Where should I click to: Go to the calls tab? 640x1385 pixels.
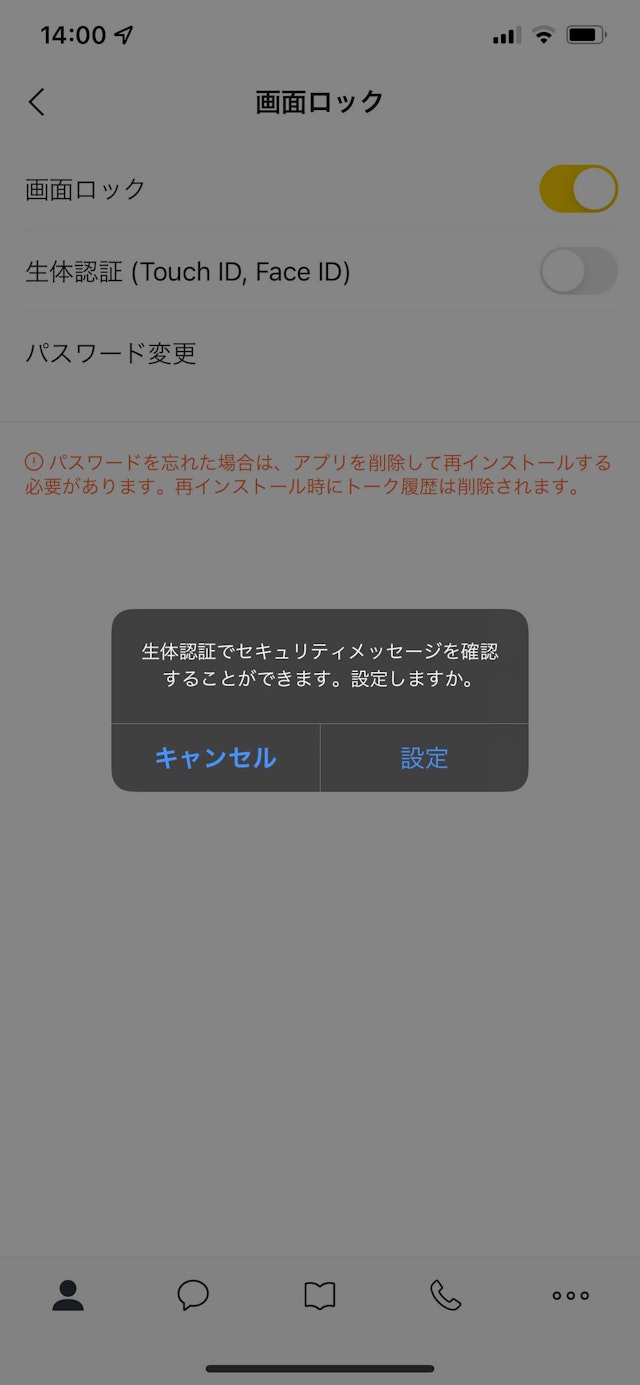445,1295
